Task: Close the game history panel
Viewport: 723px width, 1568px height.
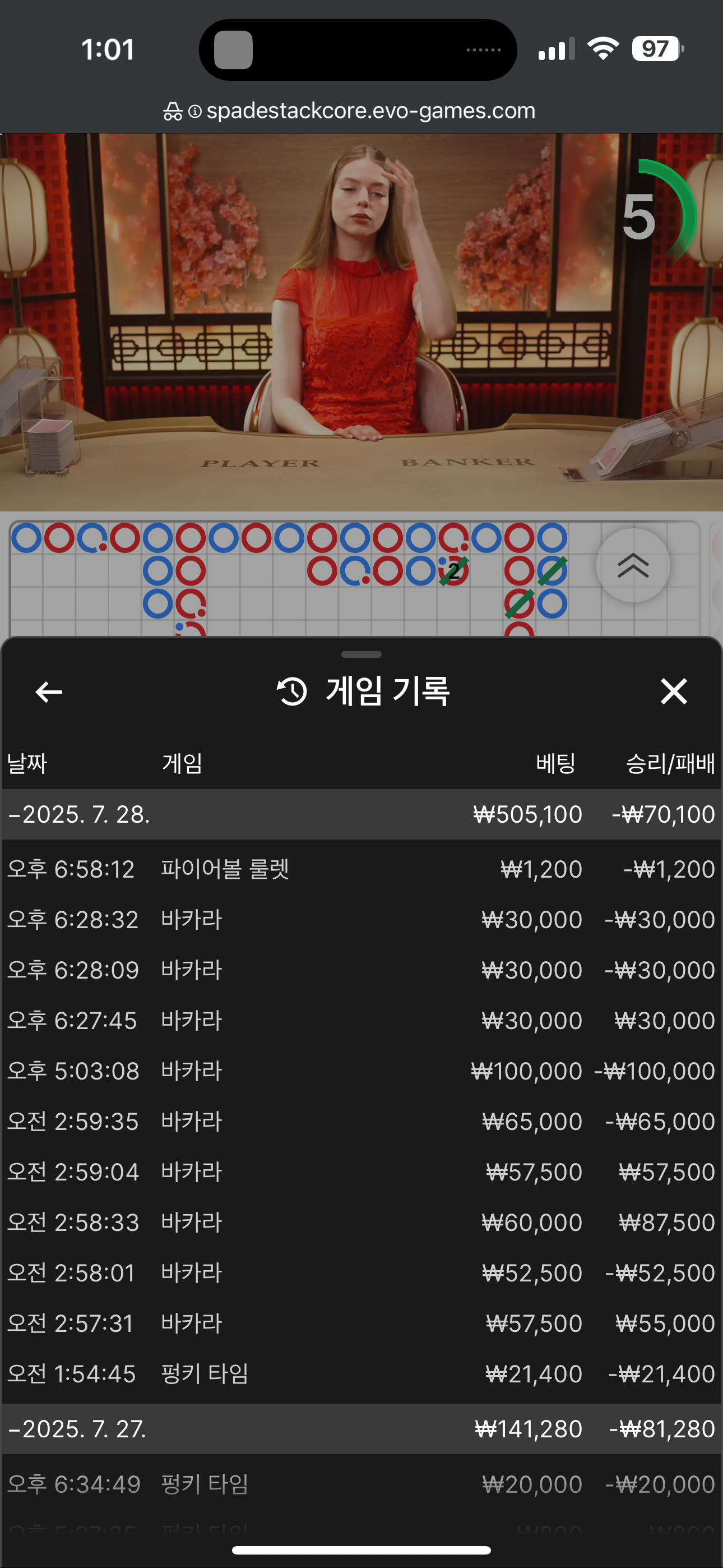Action: [x=674, y=691]
